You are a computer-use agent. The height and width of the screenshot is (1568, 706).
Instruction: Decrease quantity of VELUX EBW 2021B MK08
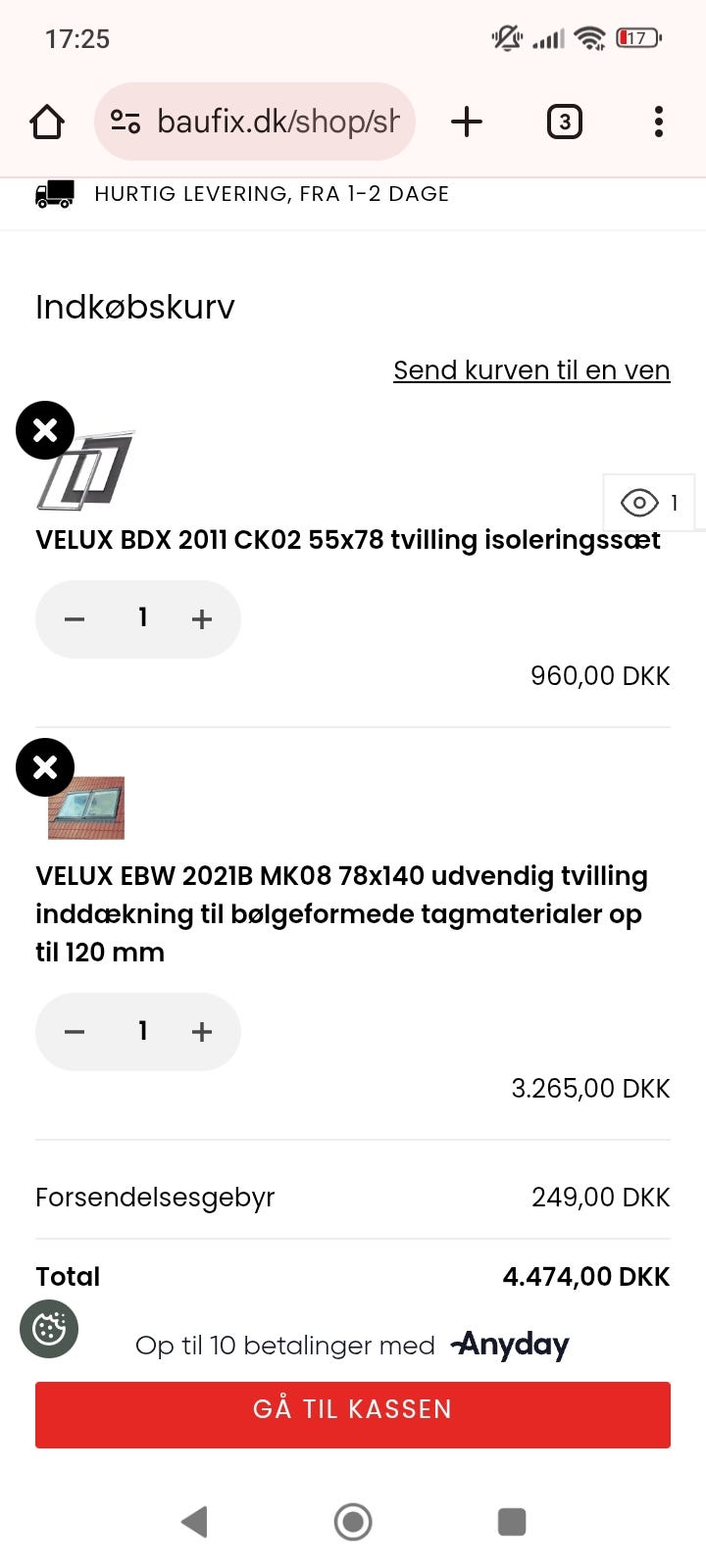75,1032
